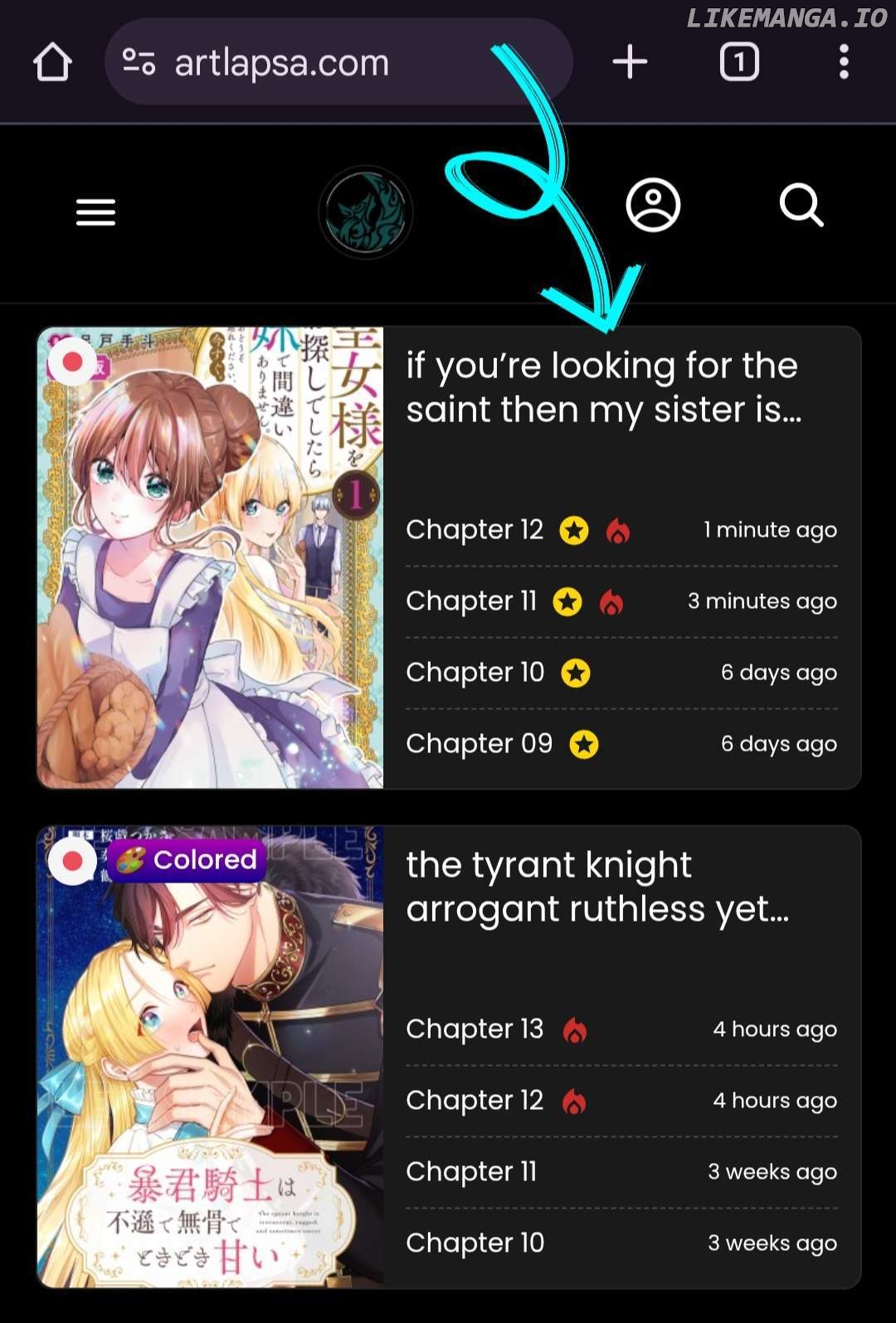
Task: Open title "if you're looking for the saint"
Action: [x=603, y=387]
